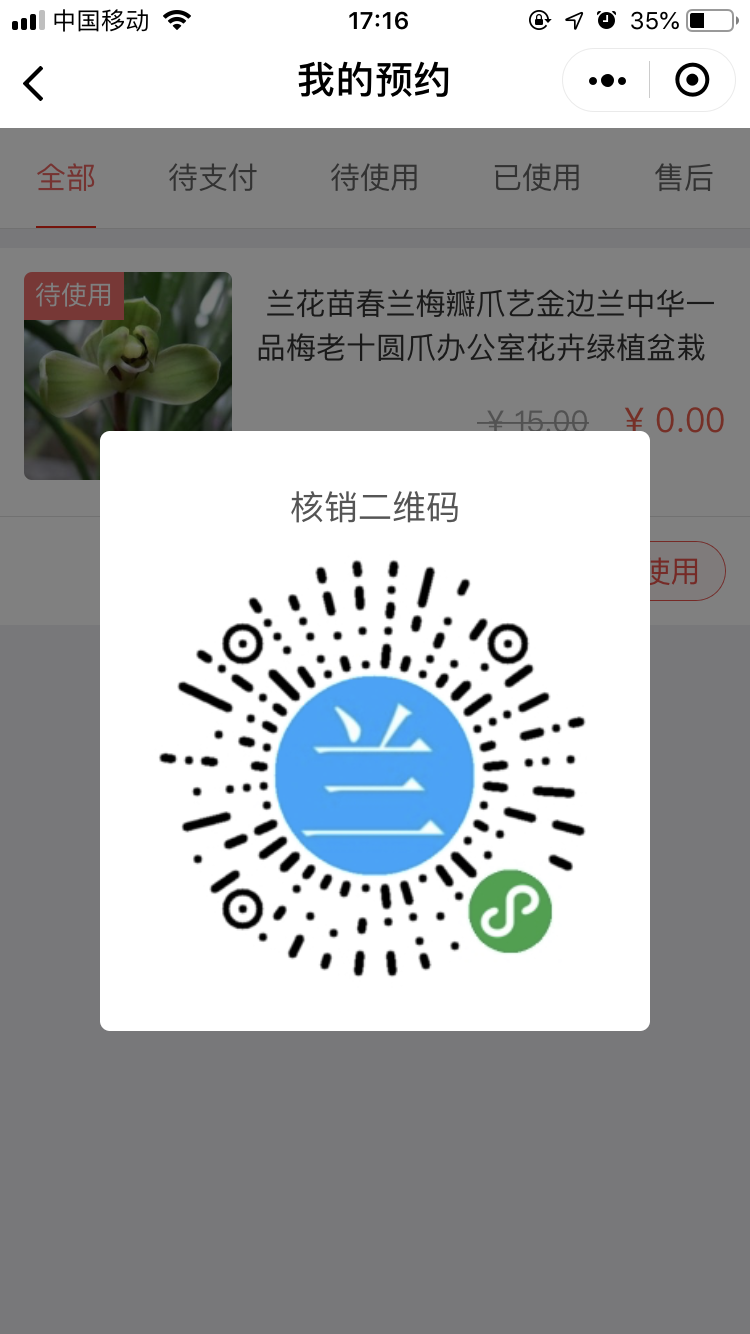View the 售后 tab
Viewport: 750px width, 1334px height.
tap(684, 178)
